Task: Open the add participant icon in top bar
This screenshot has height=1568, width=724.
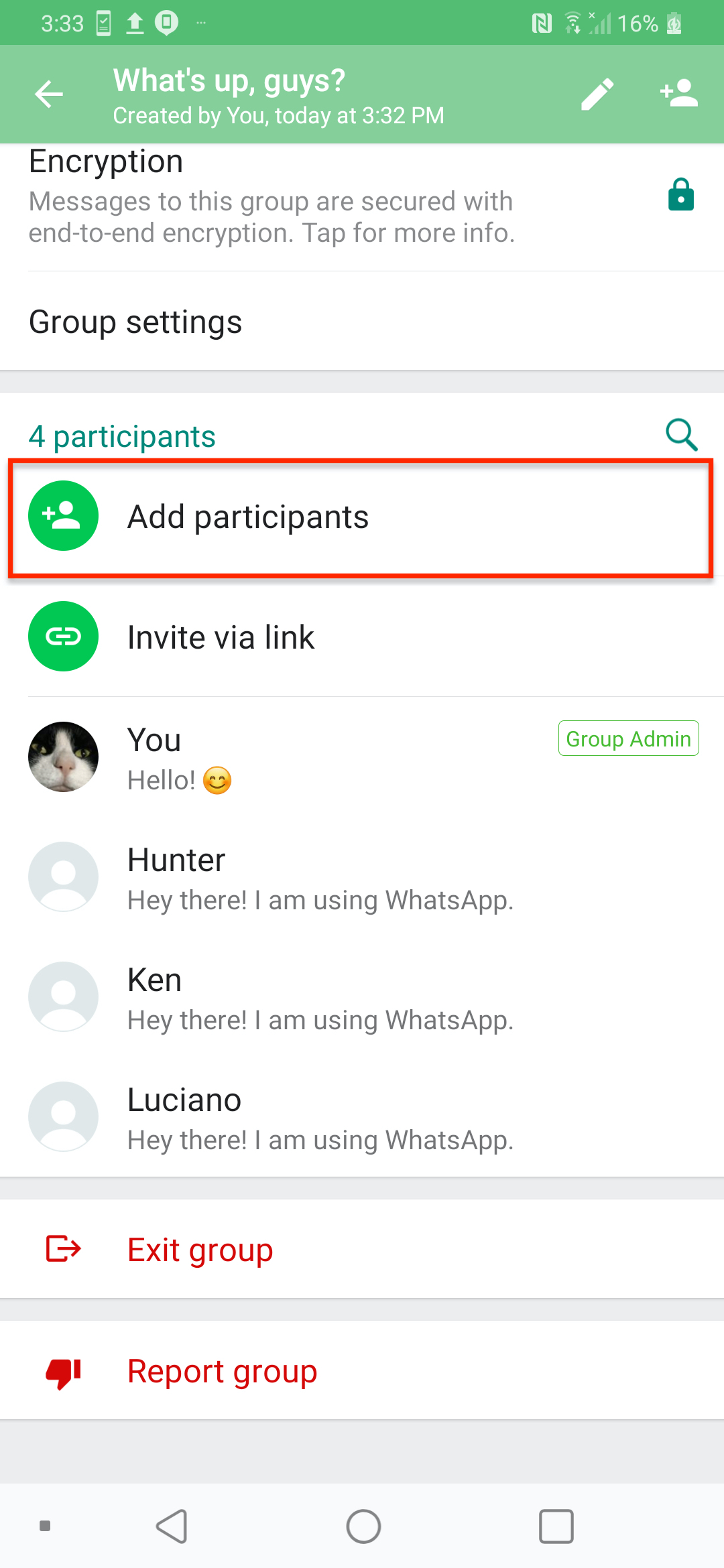Action: tap(679, 94)
